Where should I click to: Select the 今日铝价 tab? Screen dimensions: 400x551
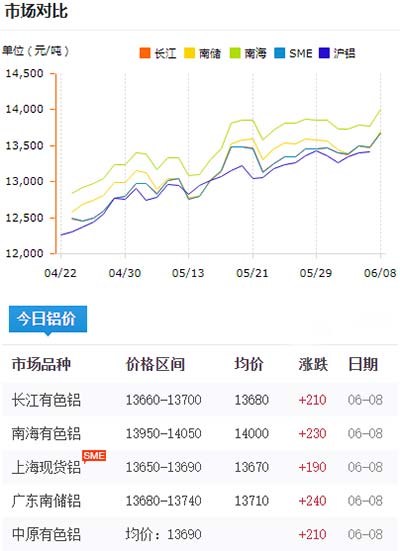pos(48,319)
